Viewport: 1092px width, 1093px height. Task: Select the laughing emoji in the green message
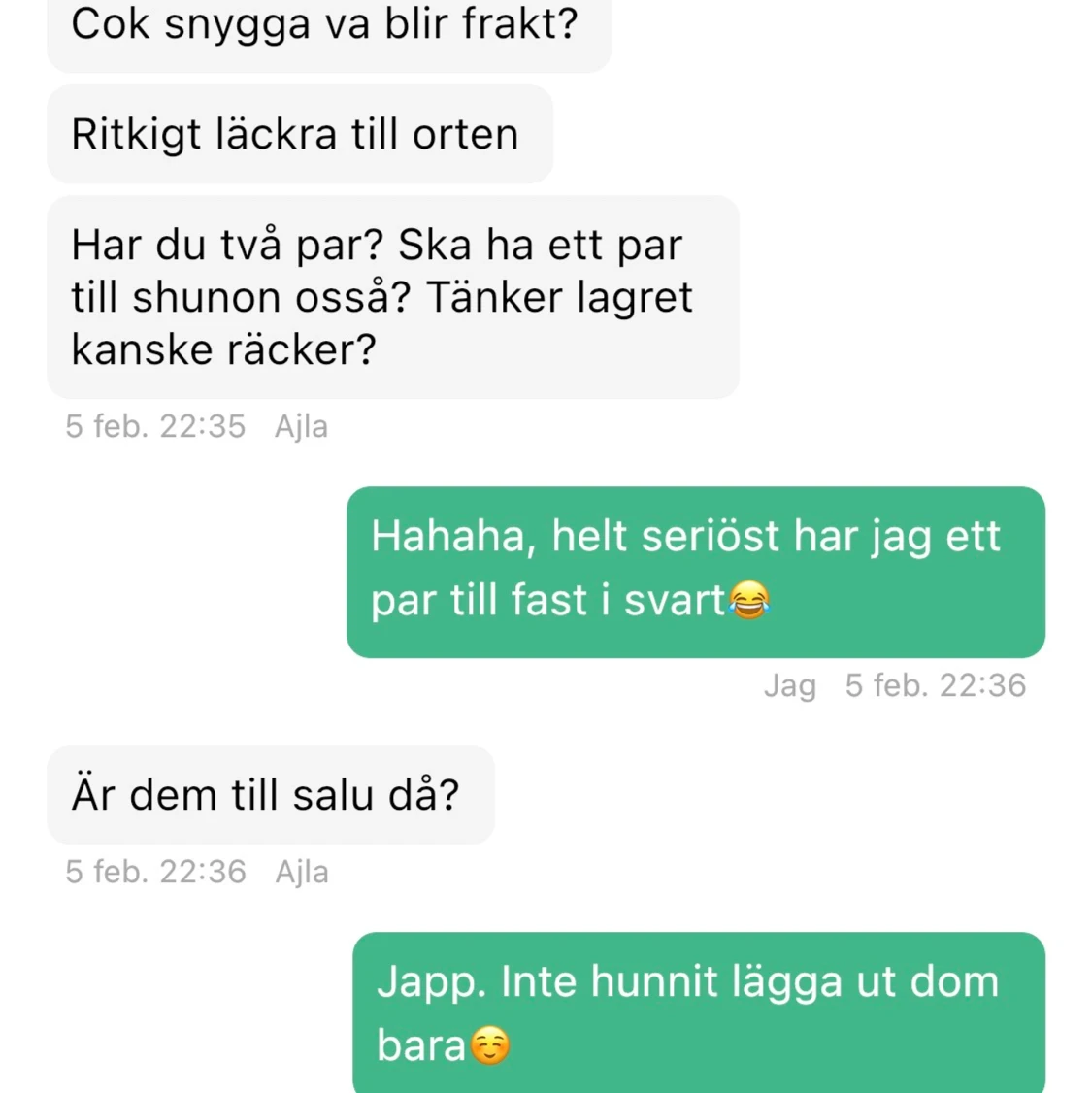tap(749, 600)
